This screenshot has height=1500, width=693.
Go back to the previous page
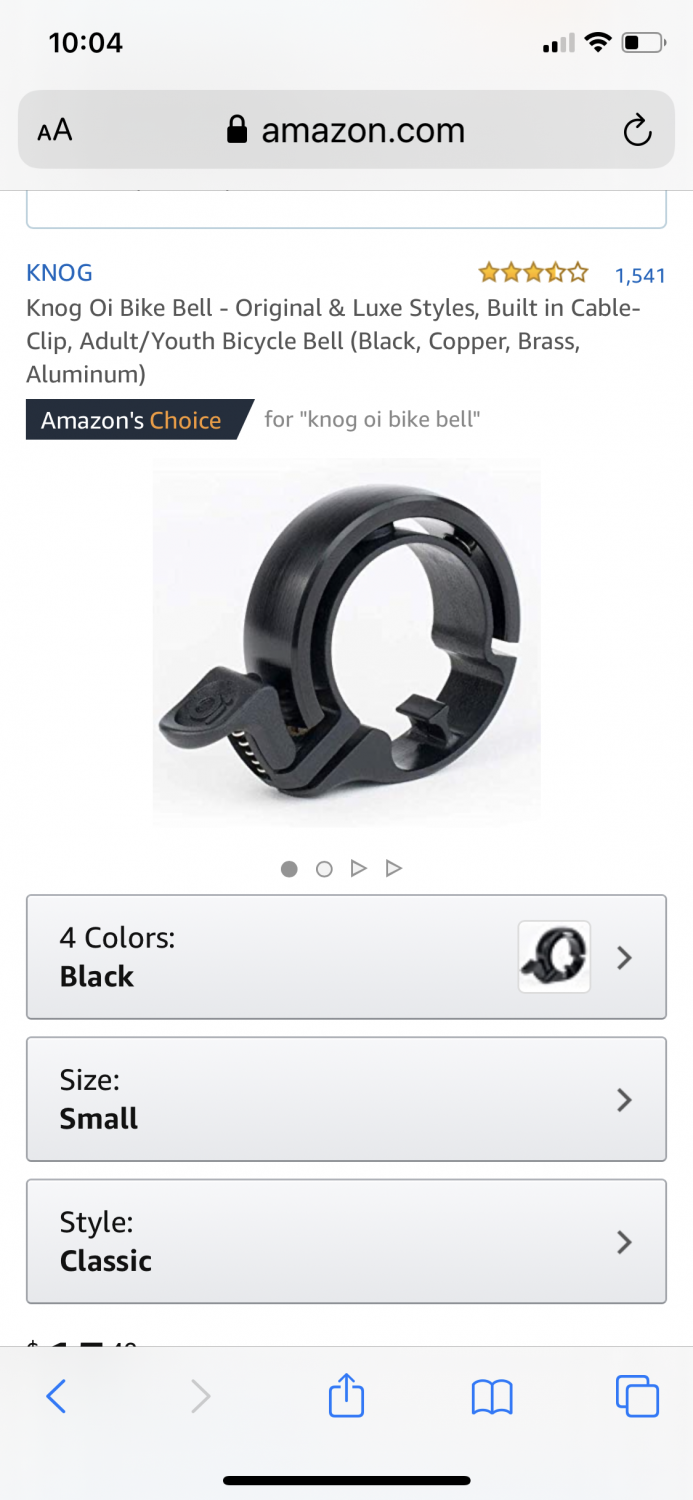point(57,1396)
